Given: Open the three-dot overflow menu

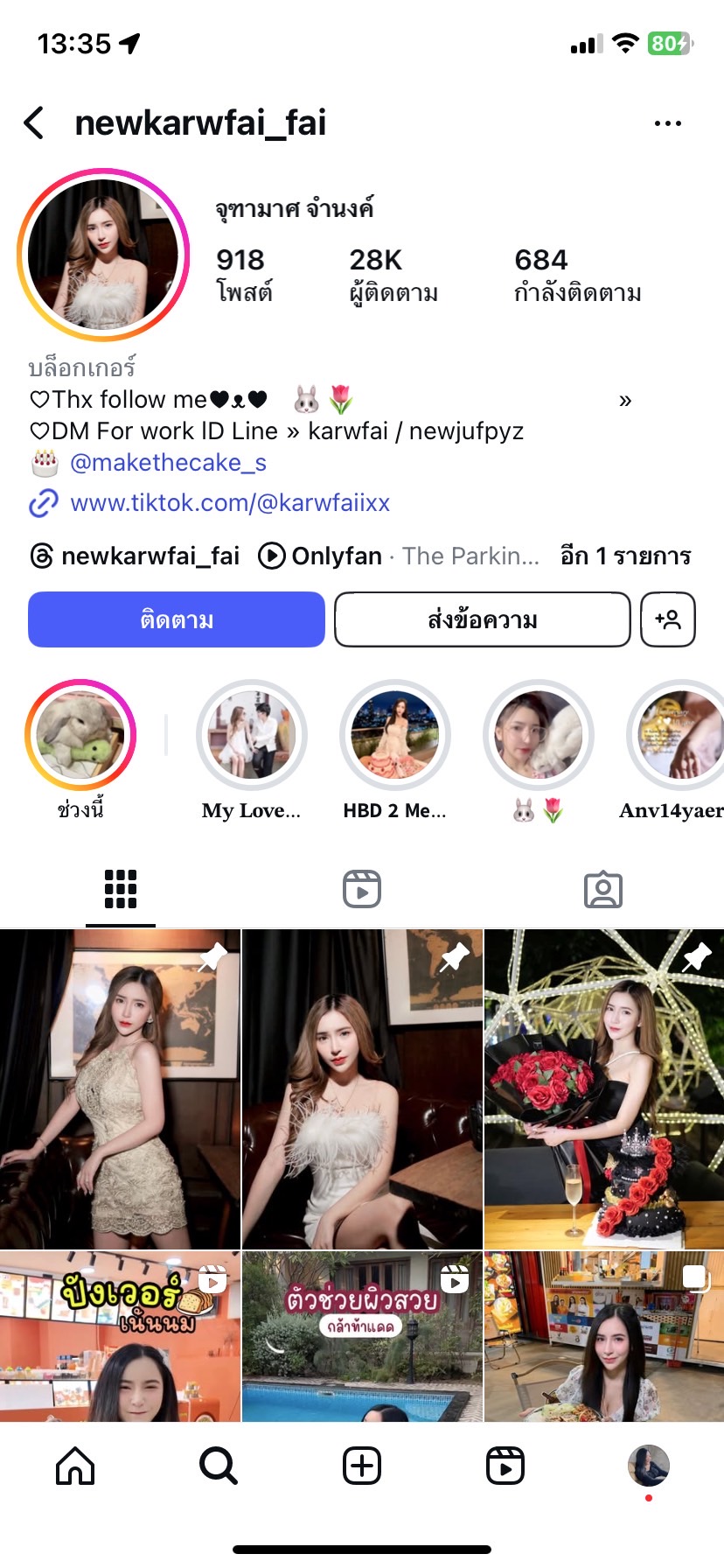Looking at the screenshot, I should coord(667,123).
